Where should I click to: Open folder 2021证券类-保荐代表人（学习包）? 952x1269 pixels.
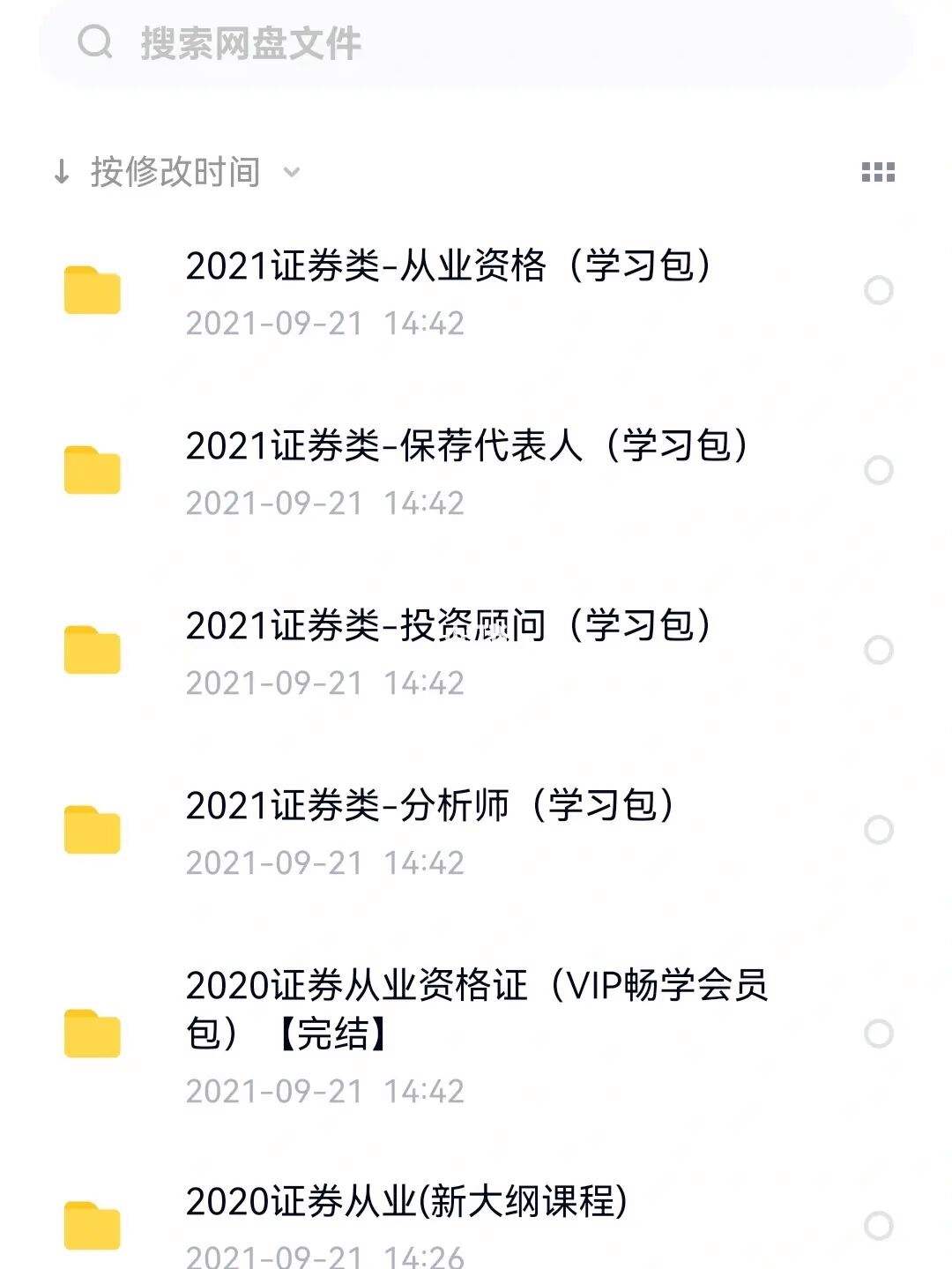(x=467, y=446)
